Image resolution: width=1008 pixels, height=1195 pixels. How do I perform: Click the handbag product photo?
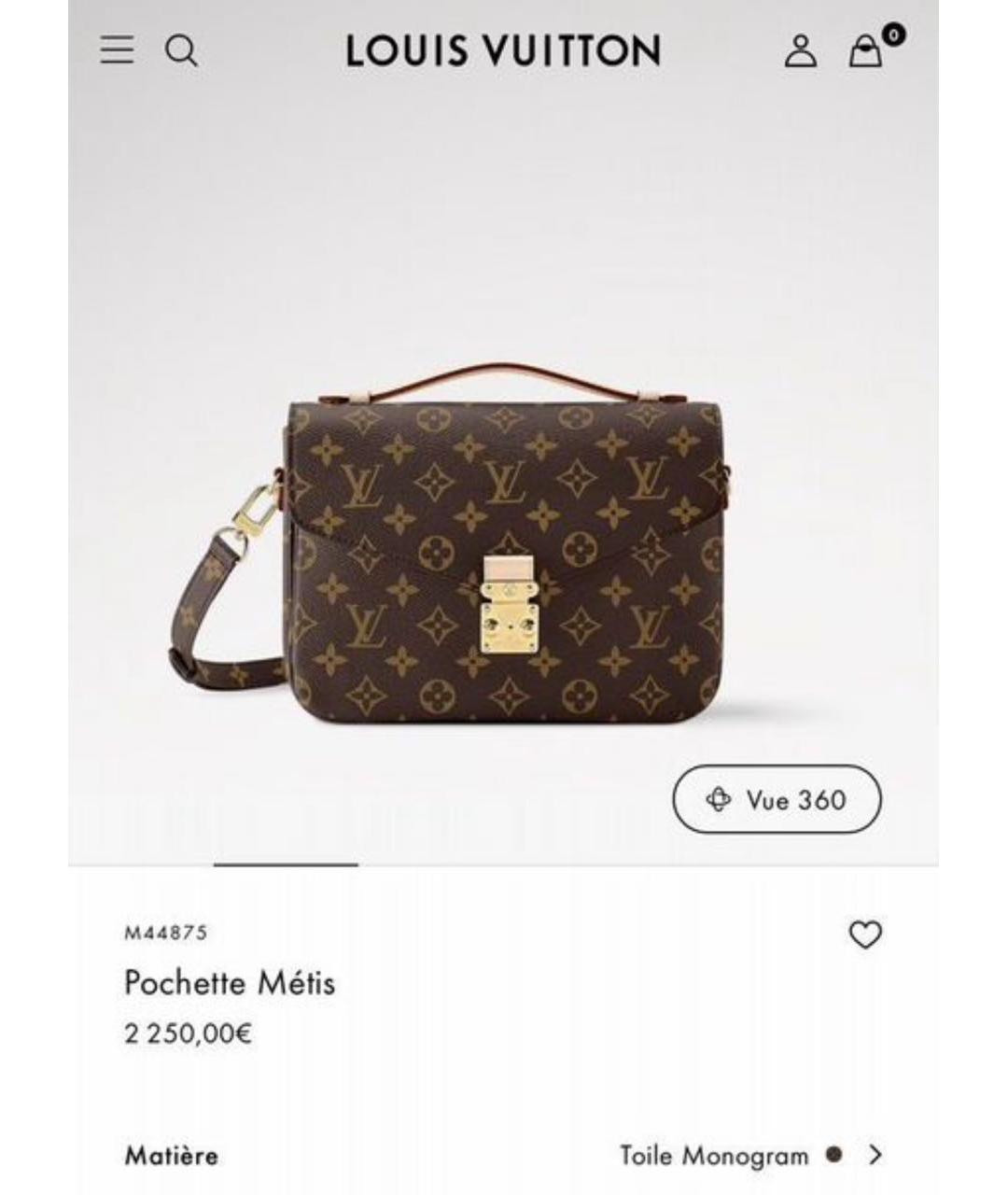click(x=504, y=541)
